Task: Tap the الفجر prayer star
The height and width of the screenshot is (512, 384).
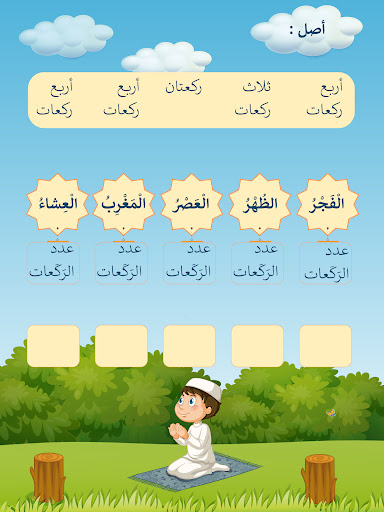Action: (x=327, y=204)
